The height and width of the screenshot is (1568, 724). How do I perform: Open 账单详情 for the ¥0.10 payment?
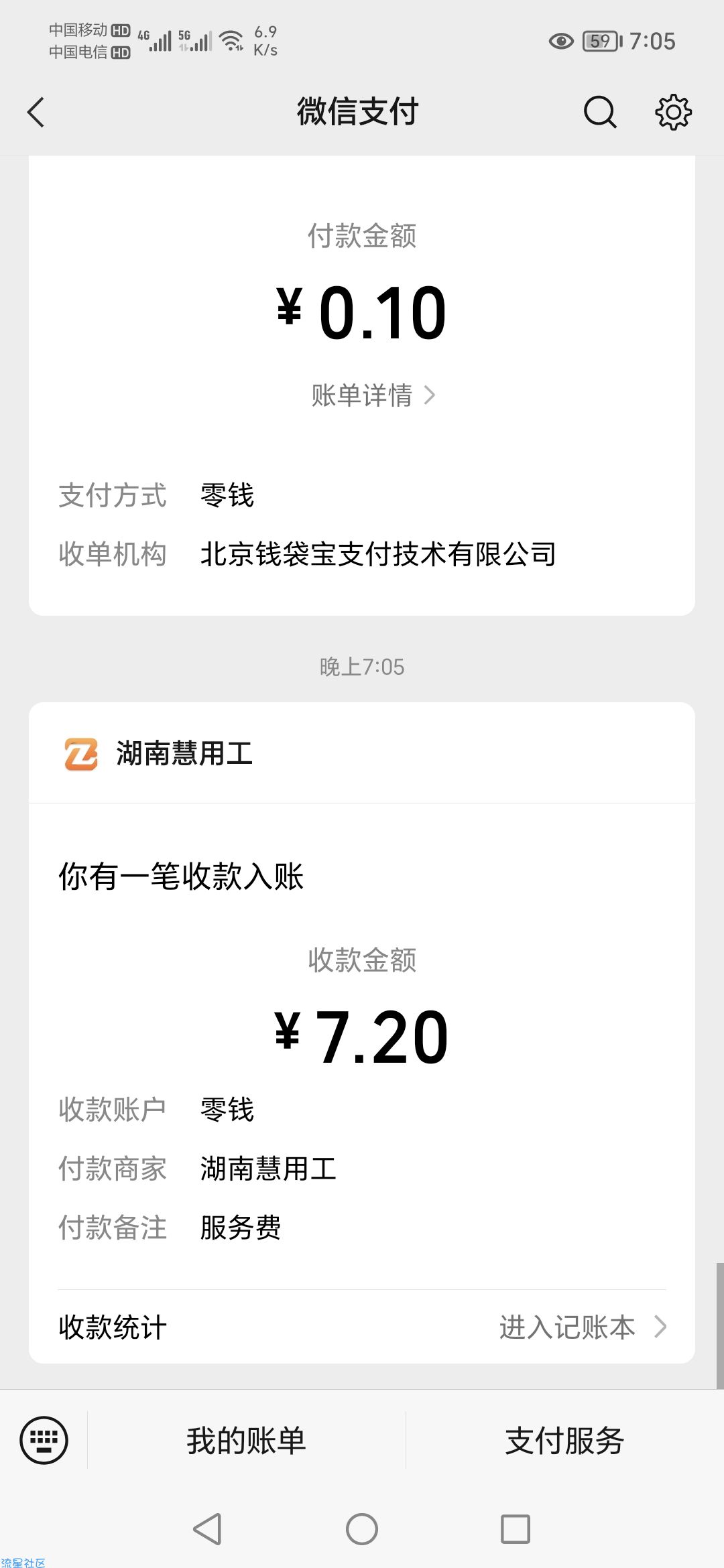click(x=373, y=395)
